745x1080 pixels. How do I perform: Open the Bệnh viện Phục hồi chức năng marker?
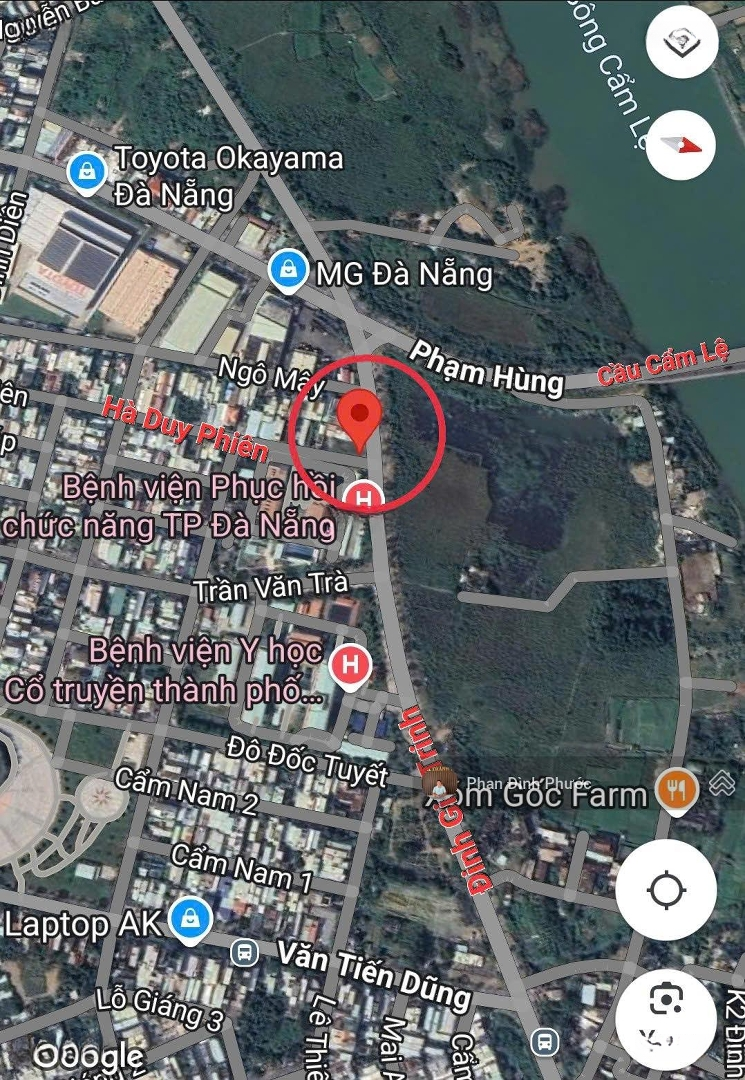(365, 497)
